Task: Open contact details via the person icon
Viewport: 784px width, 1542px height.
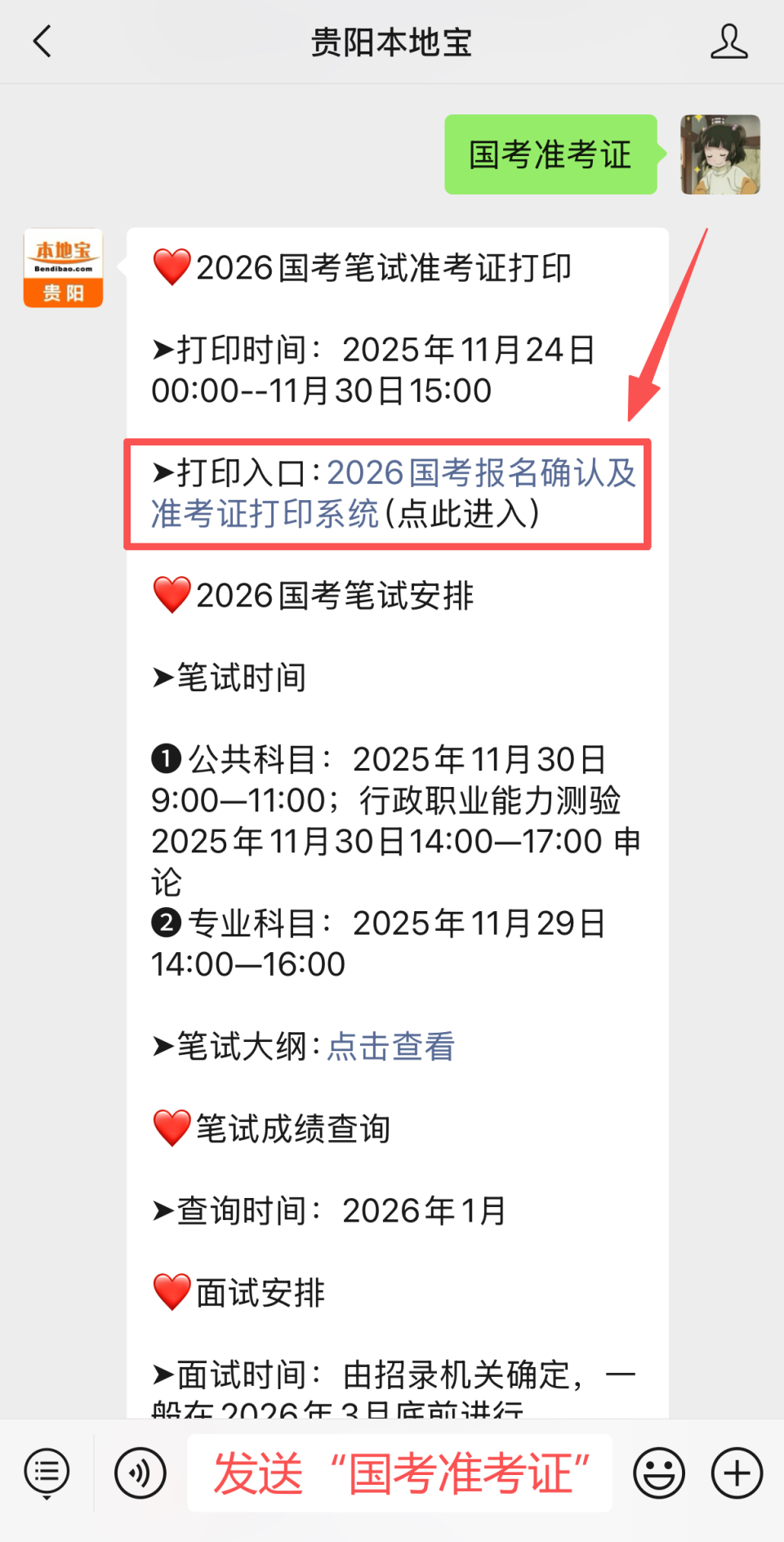Action: (730, 42)
